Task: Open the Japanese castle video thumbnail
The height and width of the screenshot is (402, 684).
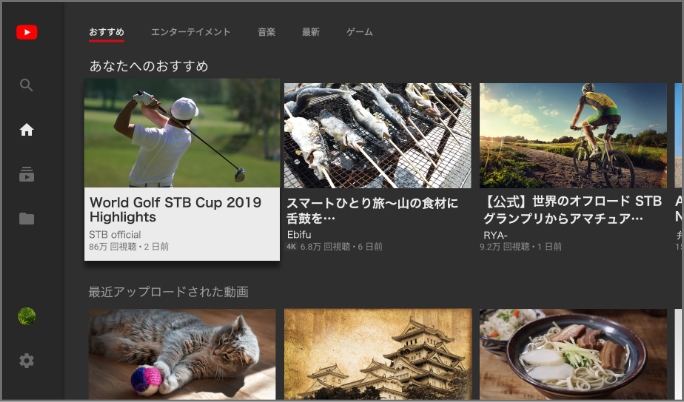Action: tap(377, 354)
